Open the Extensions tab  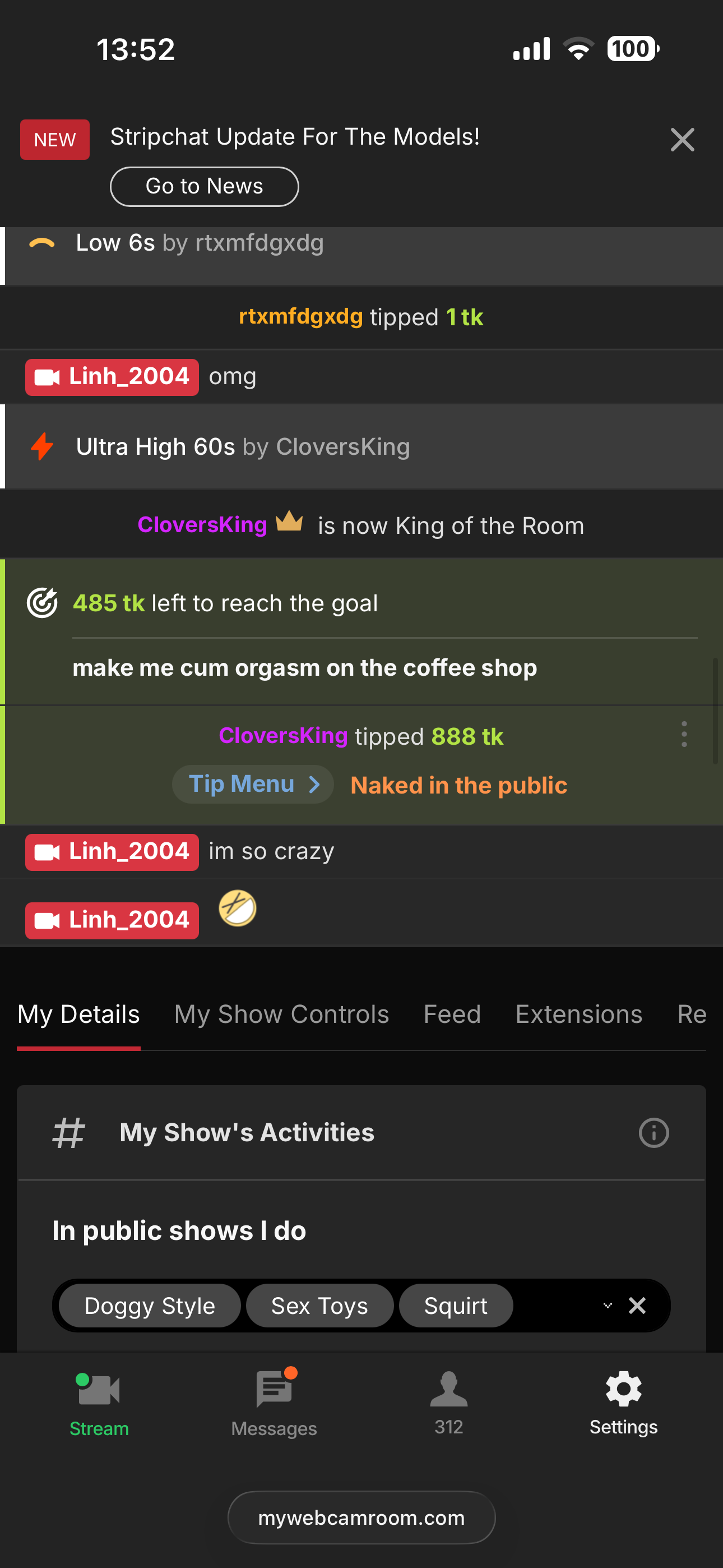578,1014
